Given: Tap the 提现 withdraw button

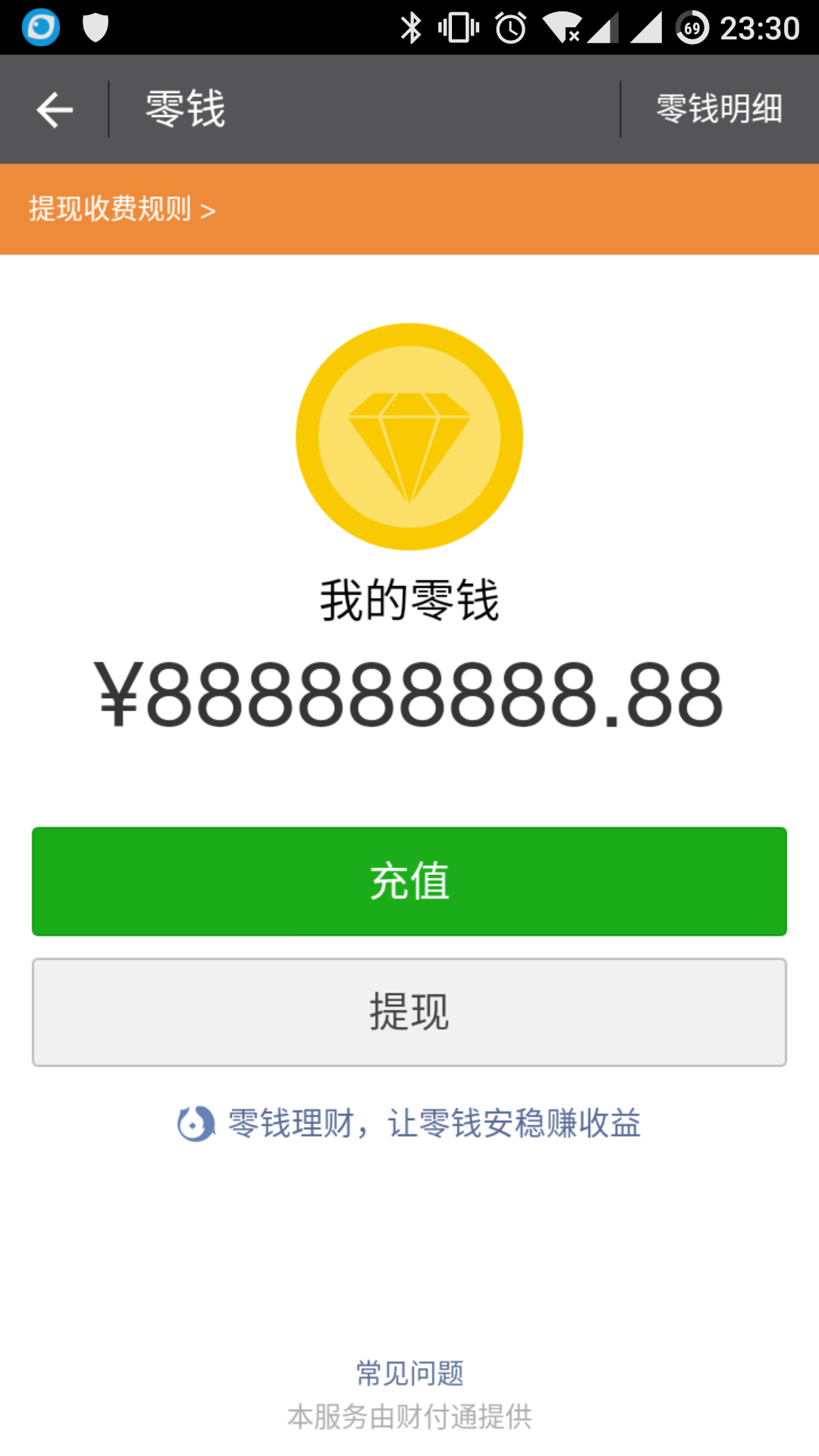Looking at the screenshot, I should [409, 1012].
